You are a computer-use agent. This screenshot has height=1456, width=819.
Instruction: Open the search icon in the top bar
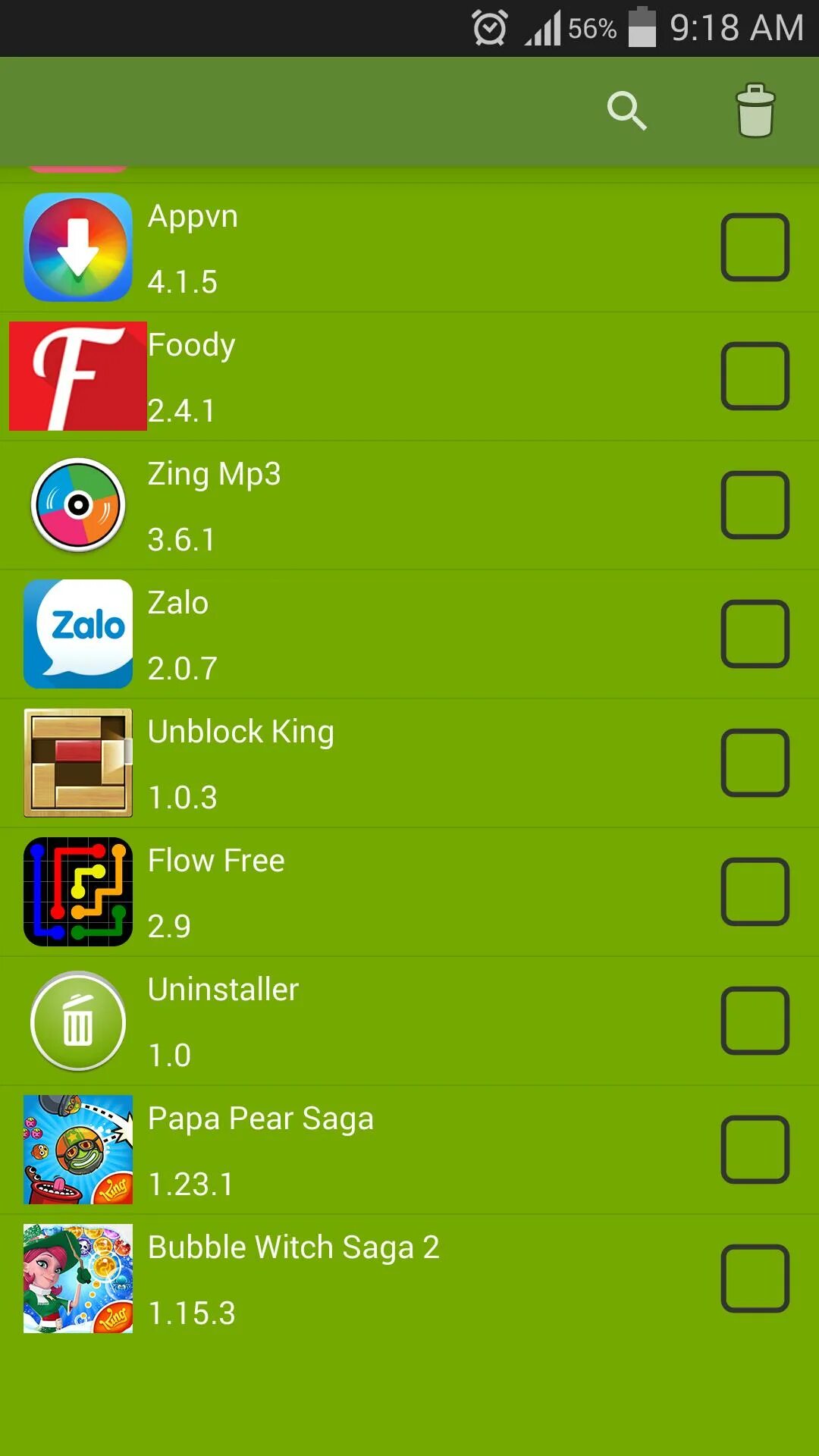point(626,111)
